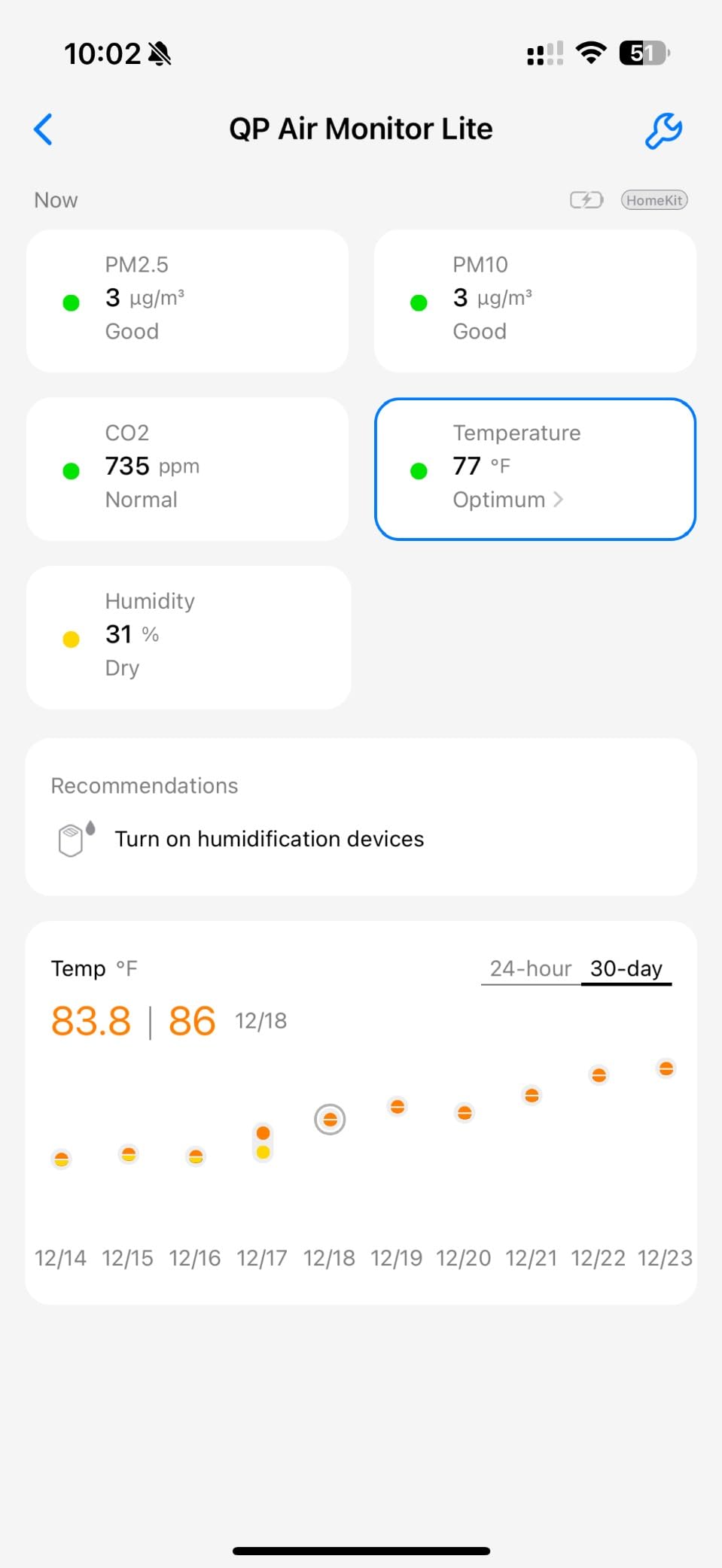The height and width of the screenshot is (1568, 722).
Task: Tap the back arrow to leave monitor view
Action: (44, 129)
